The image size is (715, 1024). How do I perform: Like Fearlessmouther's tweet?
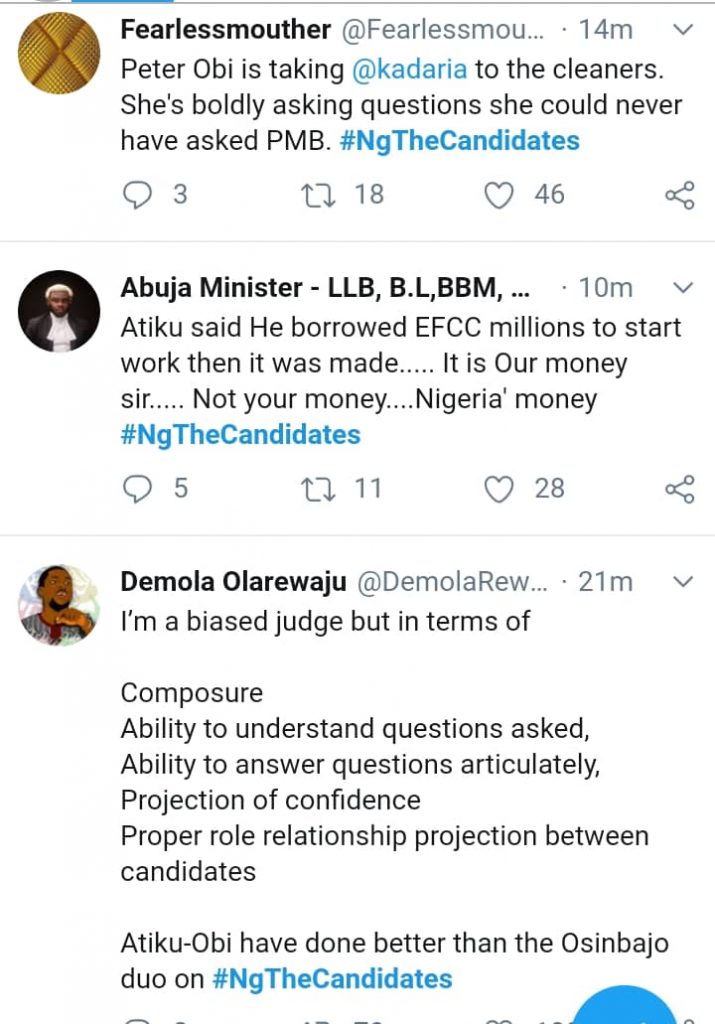tap(499, 194)
